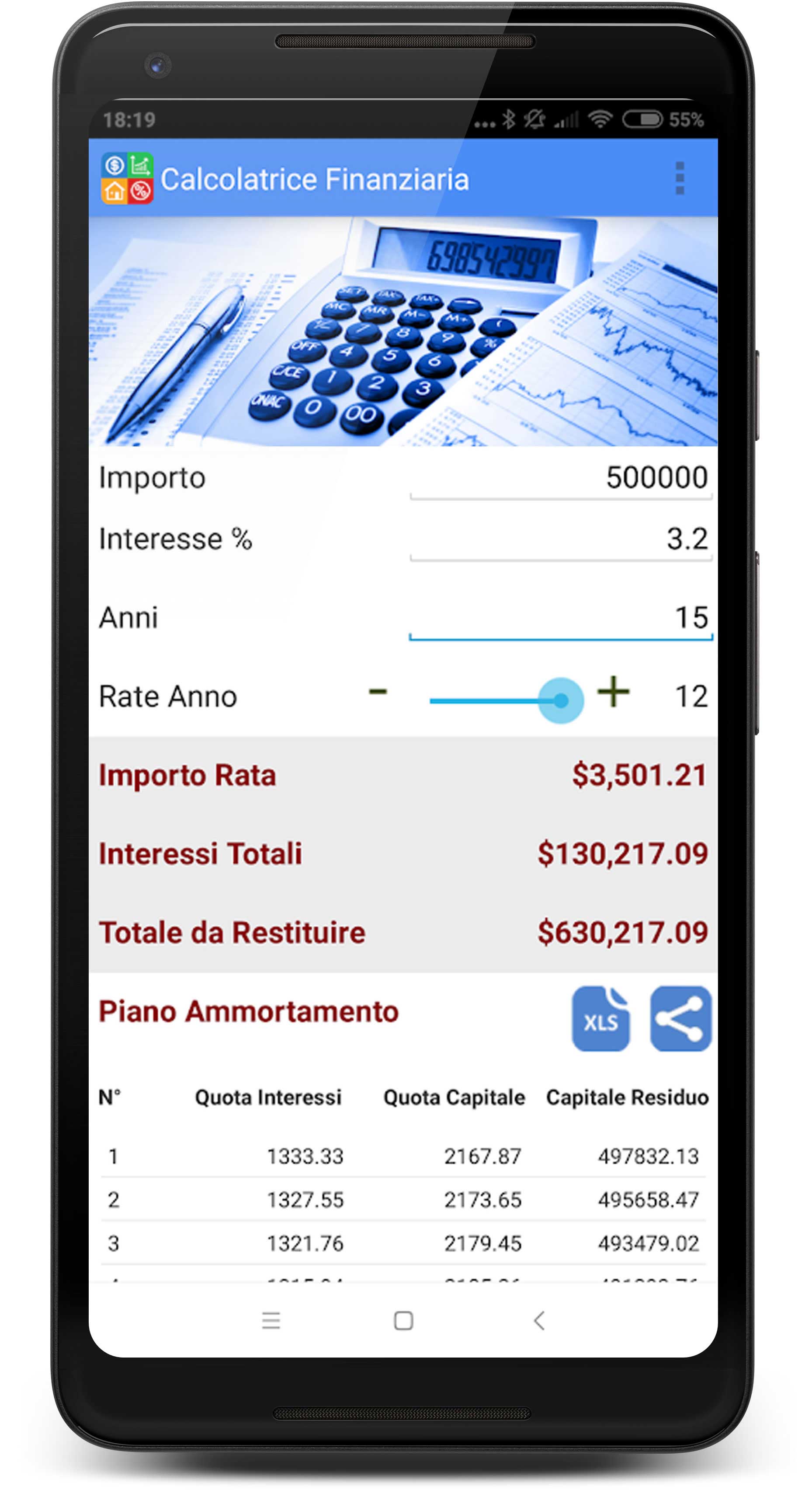
Task: Export the amortization plan to XLS
Action: point(600,1018)
